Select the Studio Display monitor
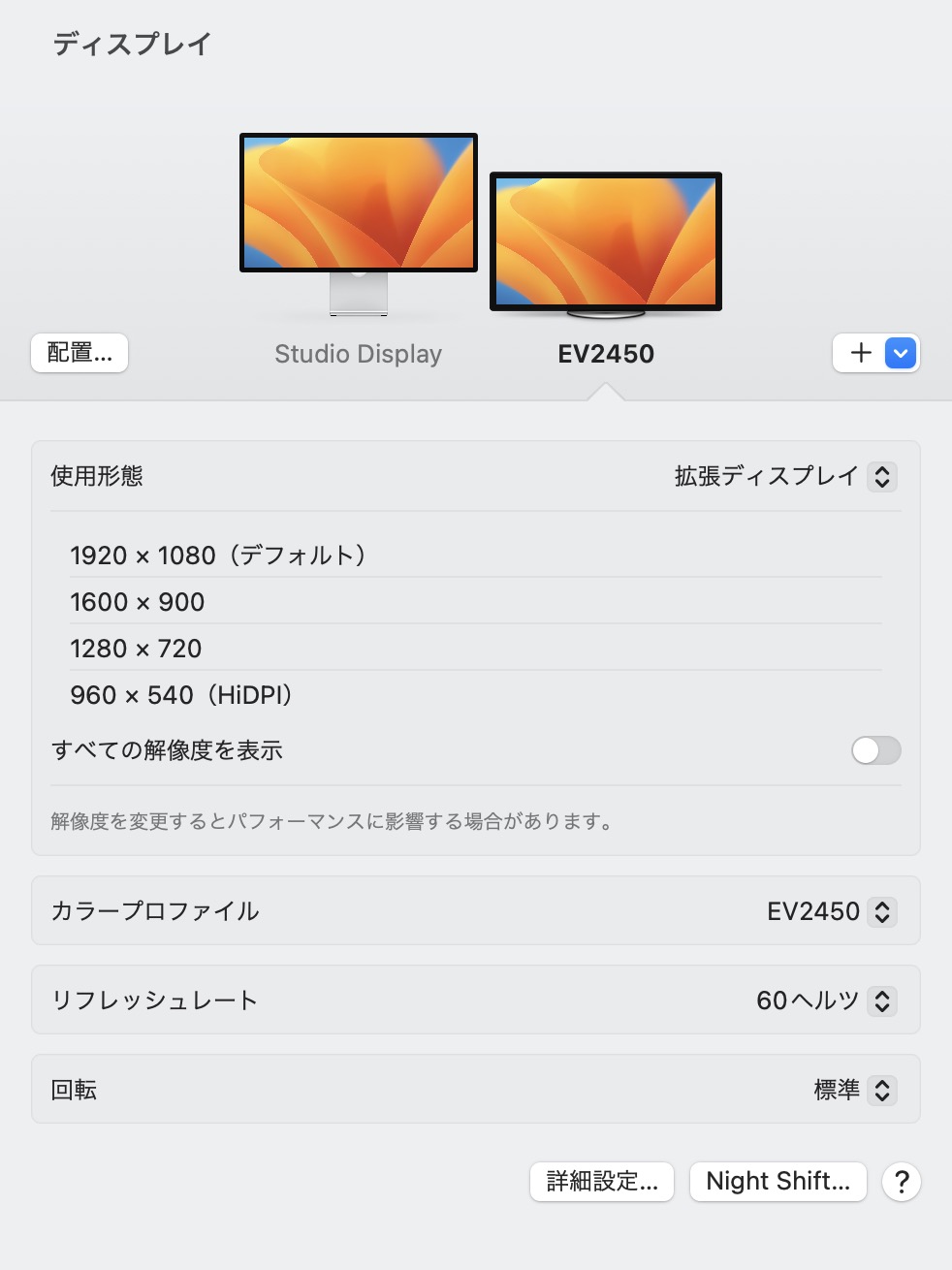 point(358,224)
